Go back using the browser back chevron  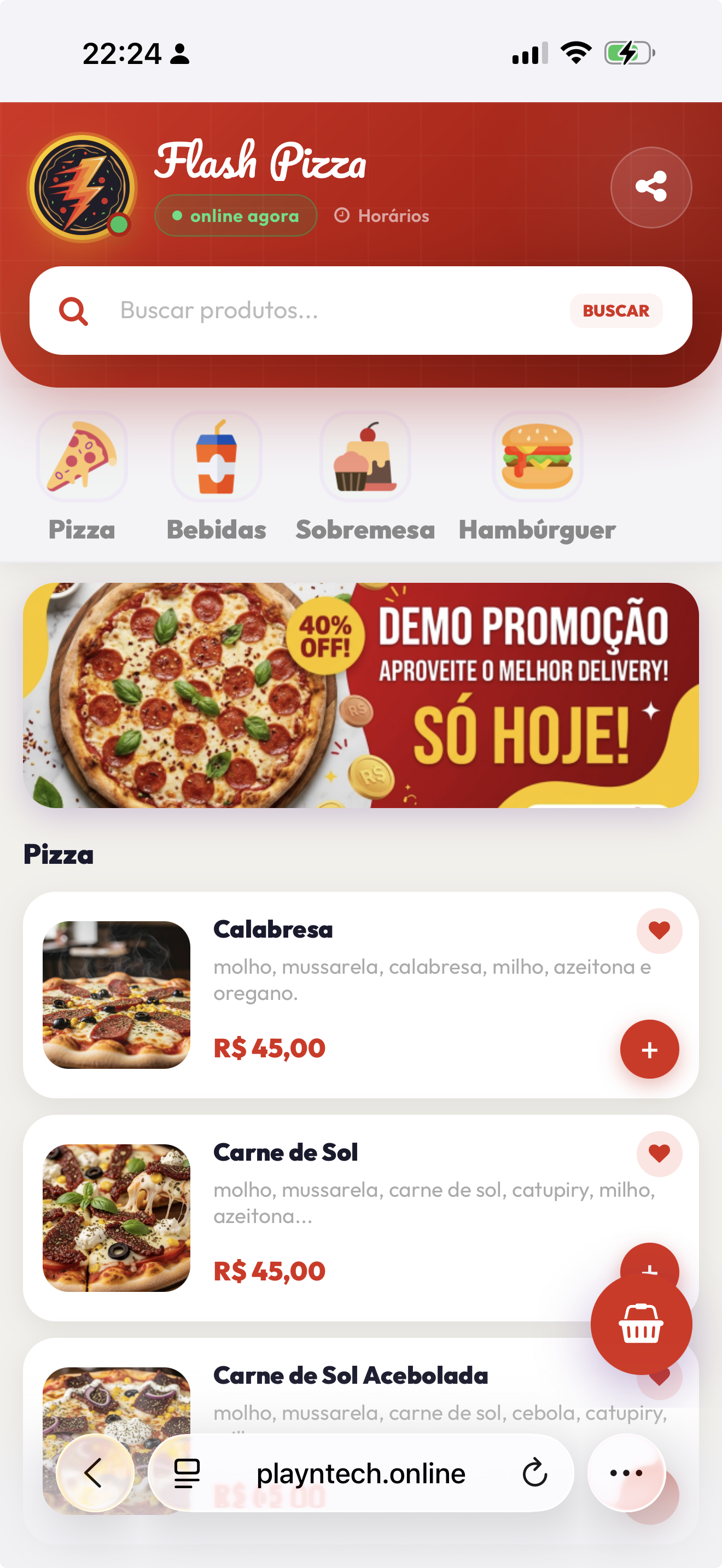point(92,1473)
